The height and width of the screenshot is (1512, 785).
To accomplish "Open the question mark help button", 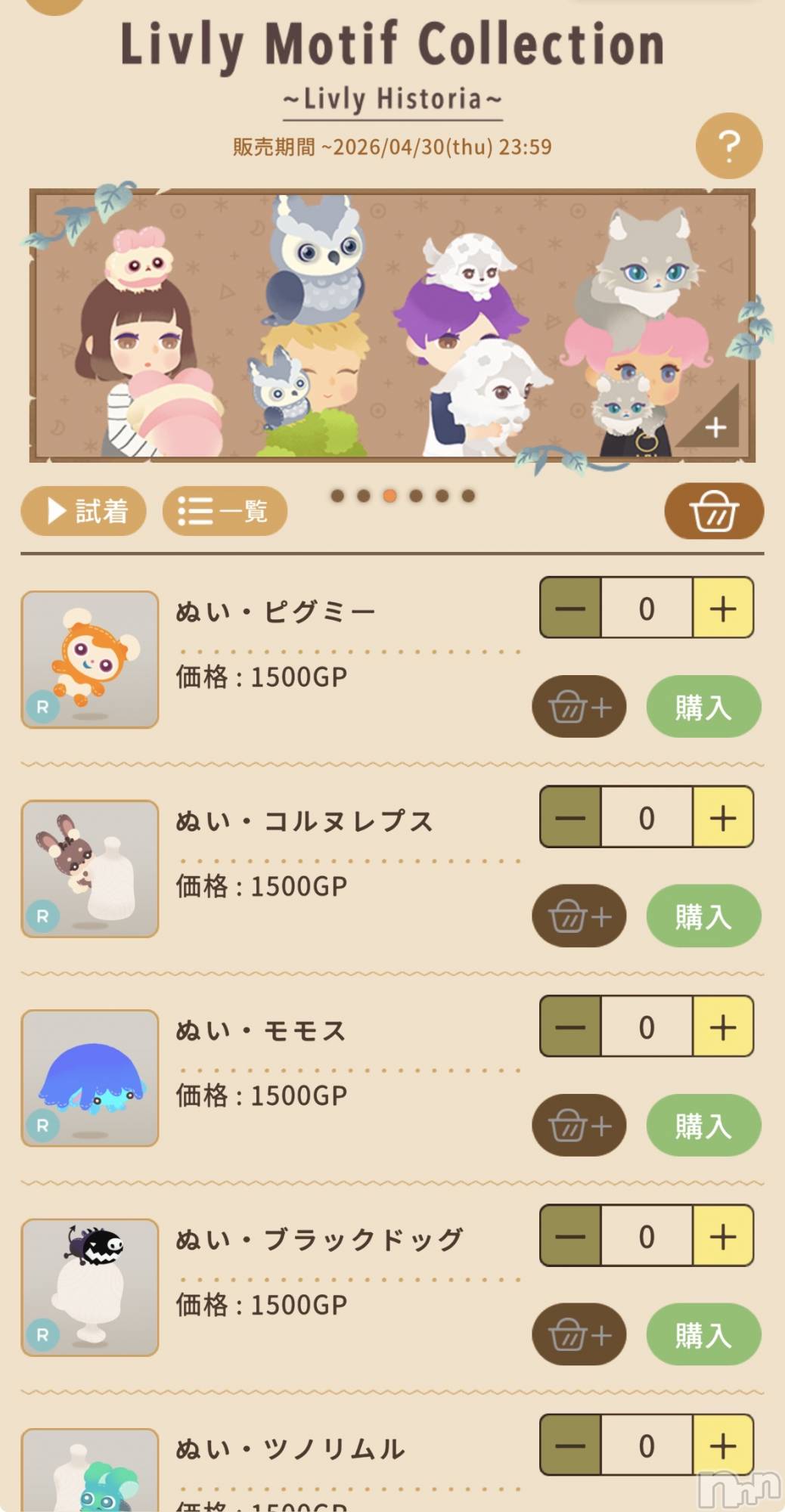I will [x=728, y=146].
